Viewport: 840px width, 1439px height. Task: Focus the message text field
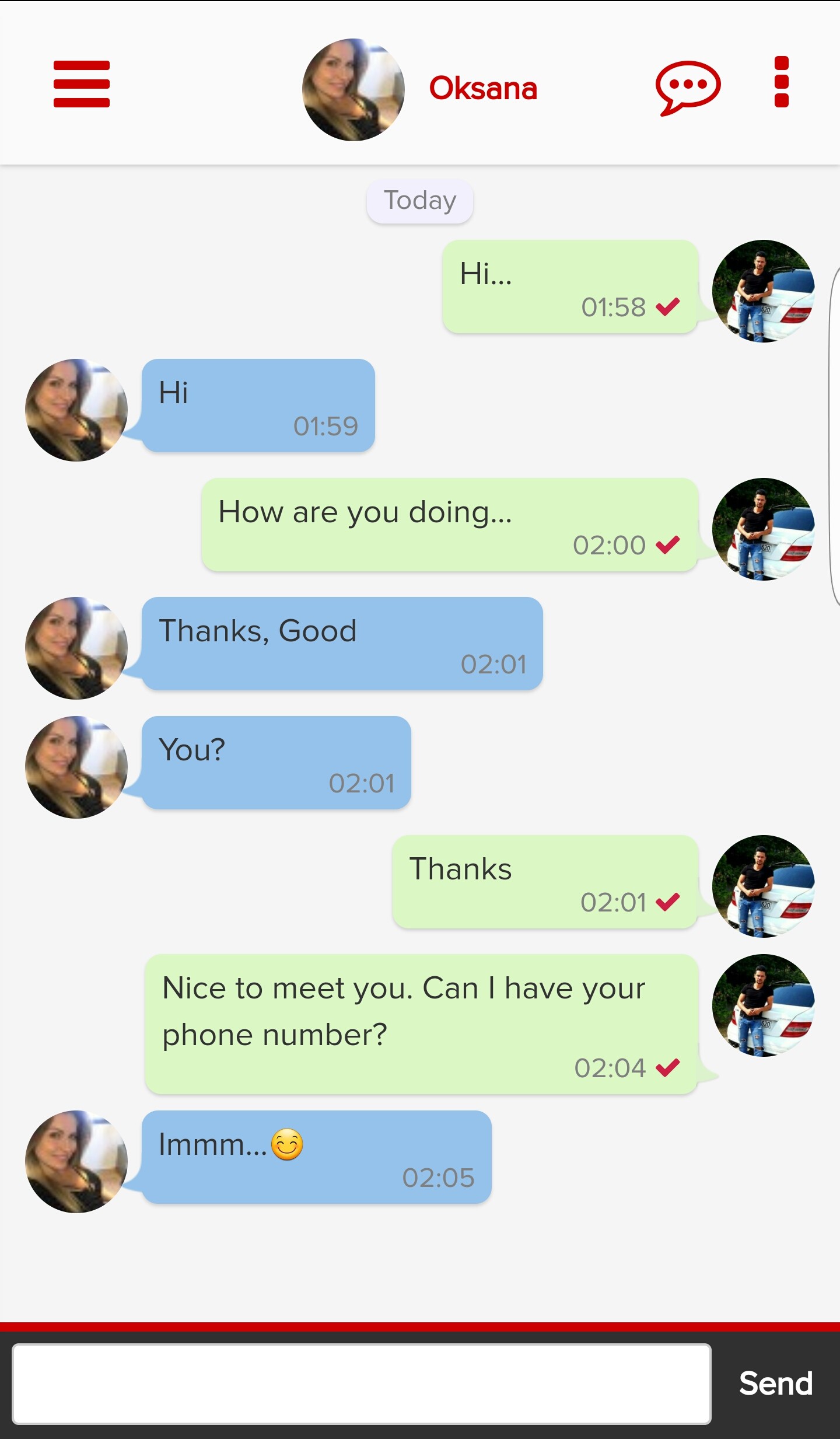point(362,1384)
